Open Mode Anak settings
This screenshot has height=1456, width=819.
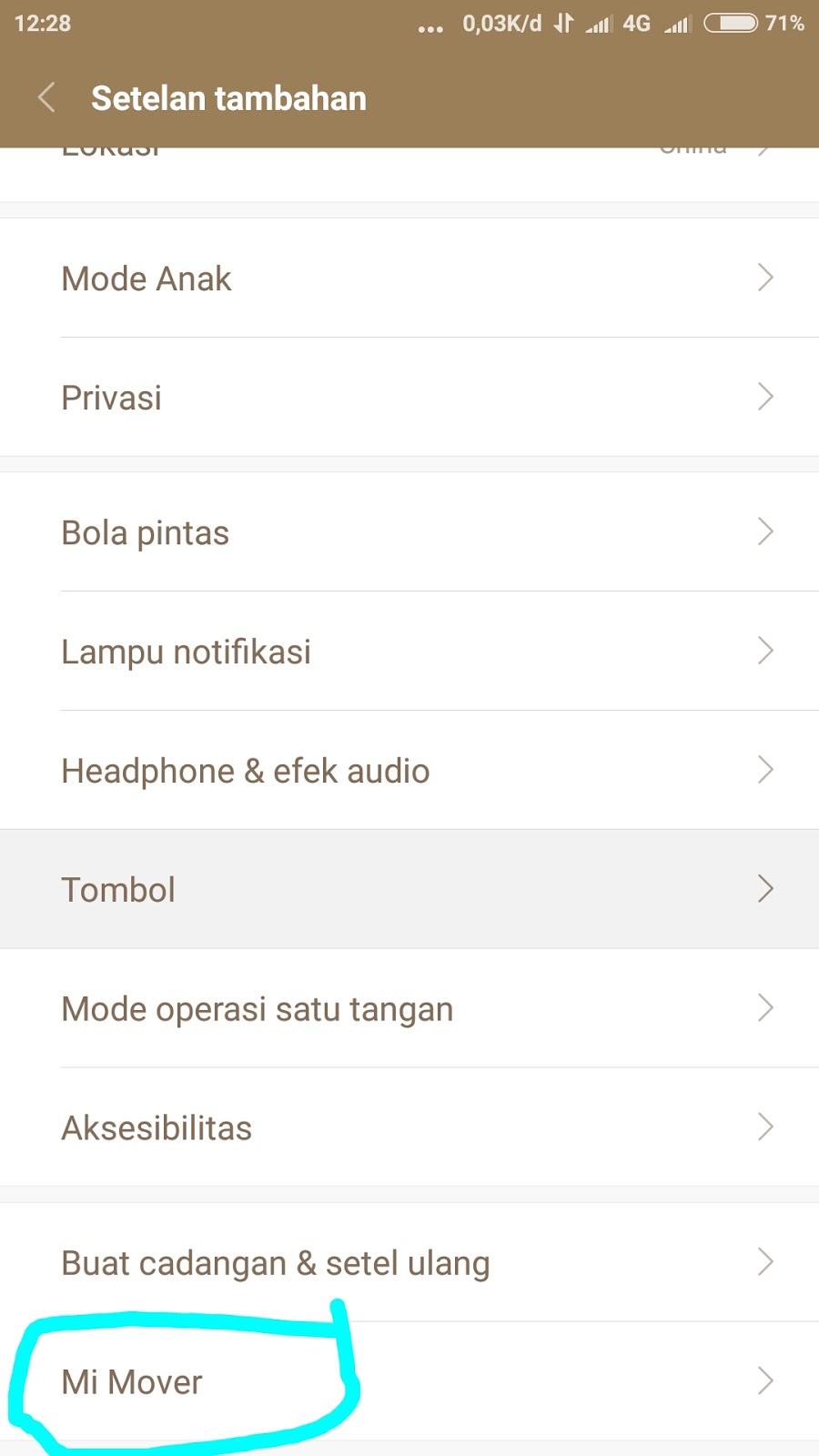(x=409, y=278)
